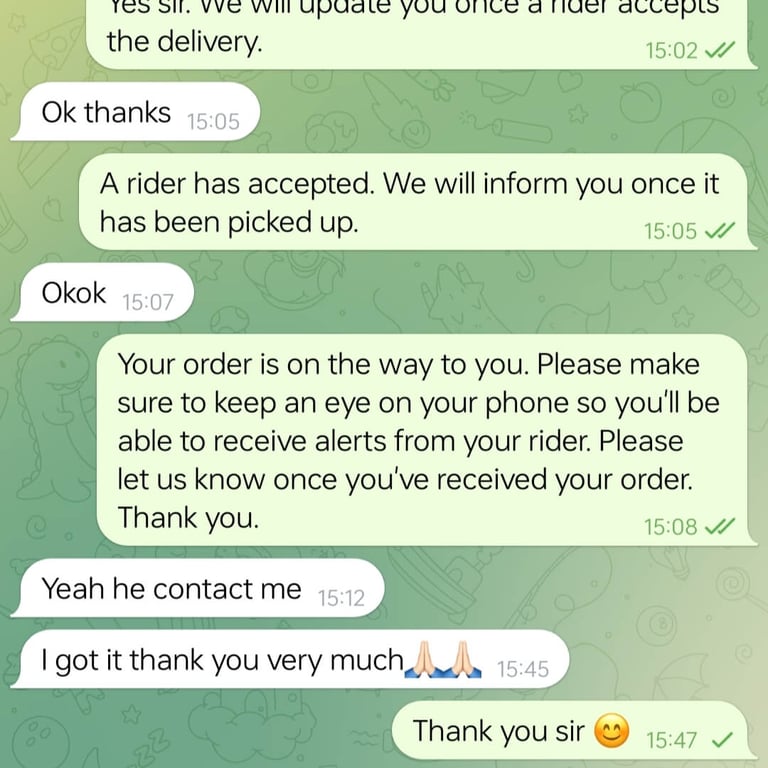Select the 'A rider has accepted' message
The width and height of the screenshot is (768, 768).
point(410,203)
